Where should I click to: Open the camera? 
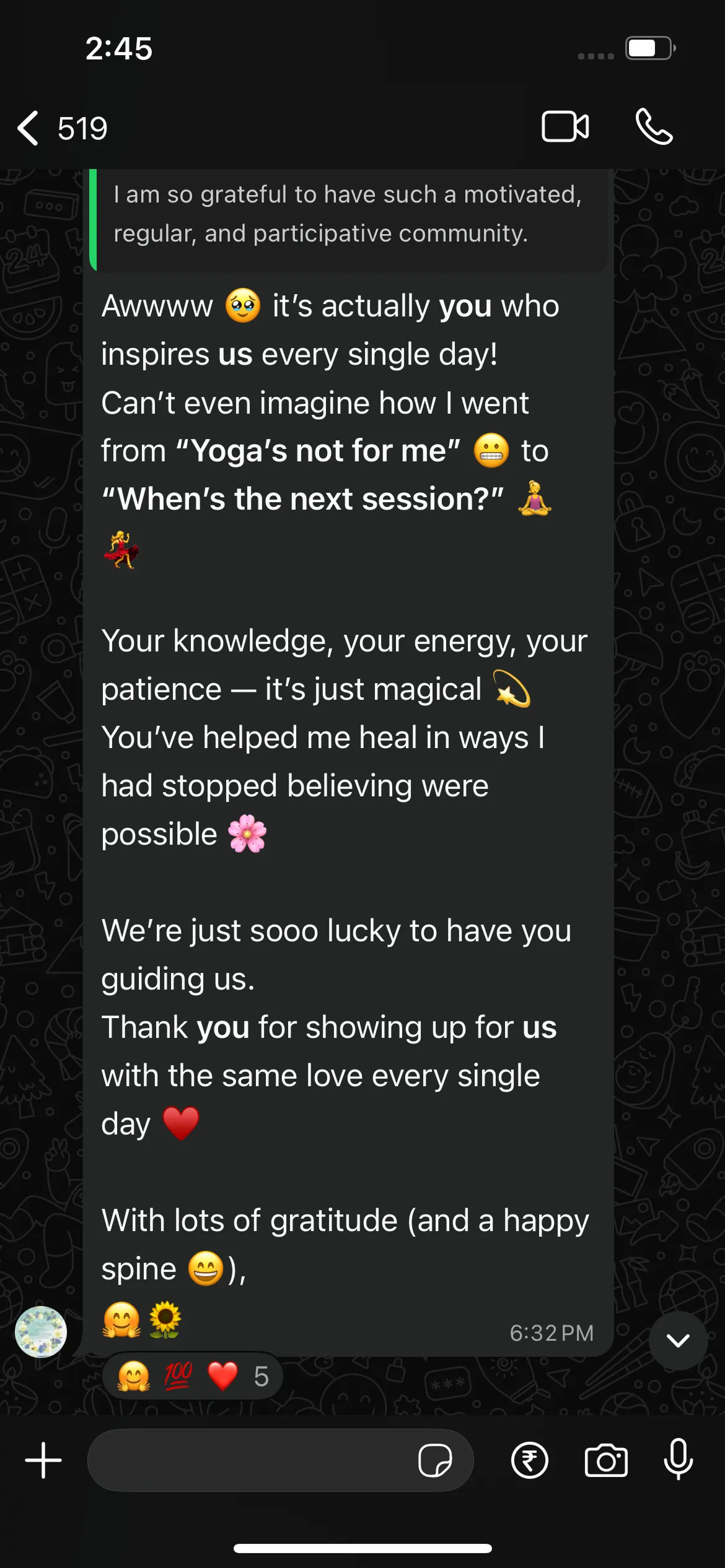coord(606,1460)
